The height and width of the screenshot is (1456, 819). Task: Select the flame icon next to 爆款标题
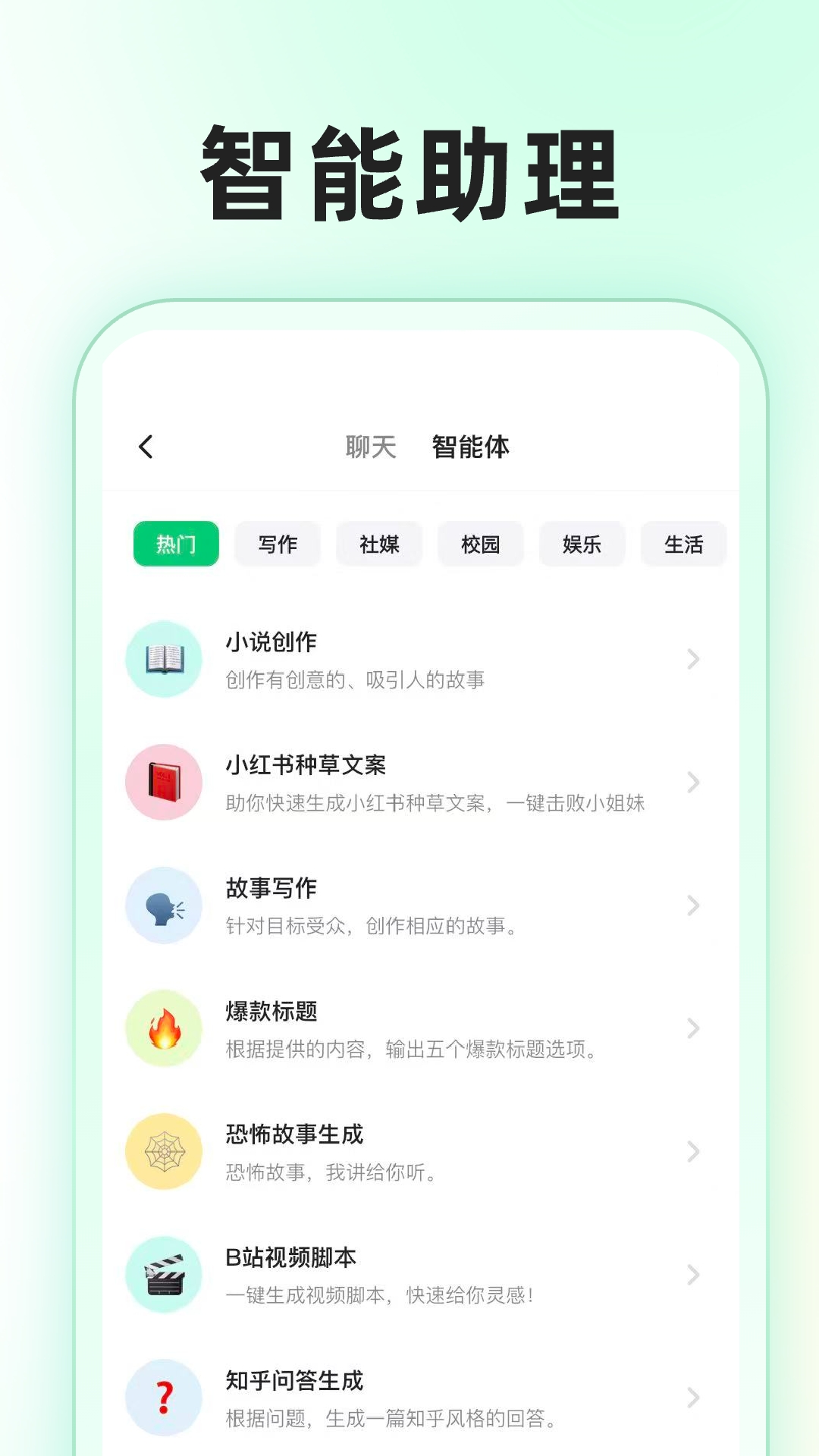coord(163,1028)
